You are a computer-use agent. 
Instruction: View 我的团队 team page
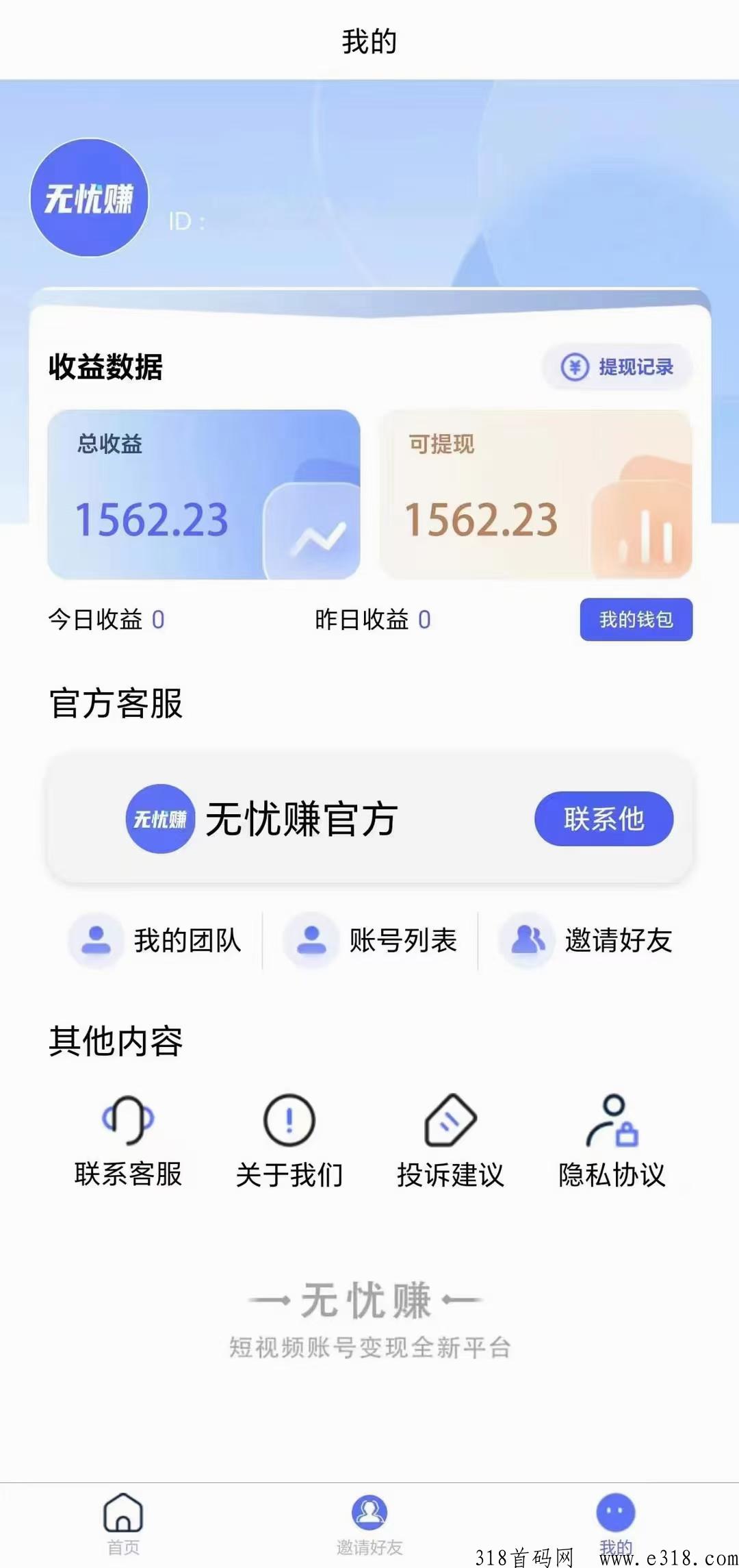(155, 940)
